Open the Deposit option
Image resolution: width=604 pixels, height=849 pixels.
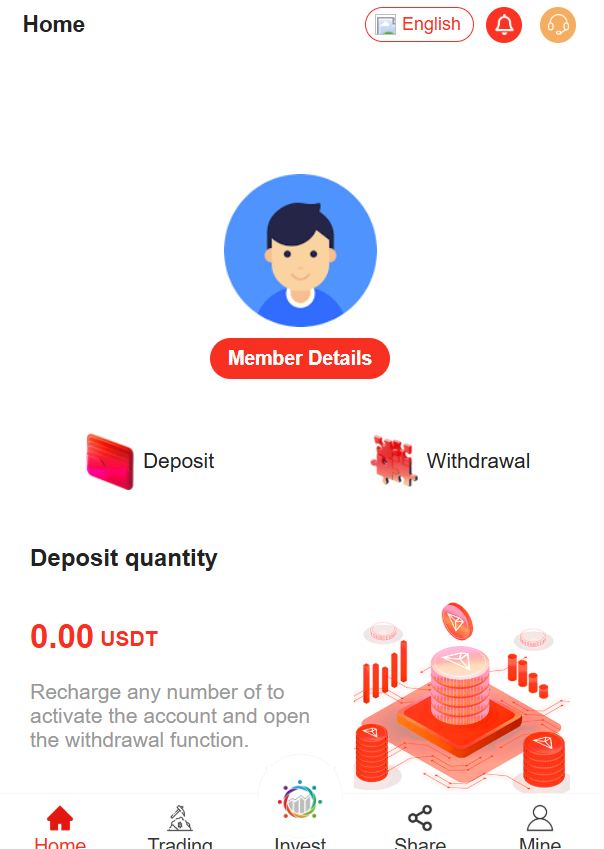(150, 461)
